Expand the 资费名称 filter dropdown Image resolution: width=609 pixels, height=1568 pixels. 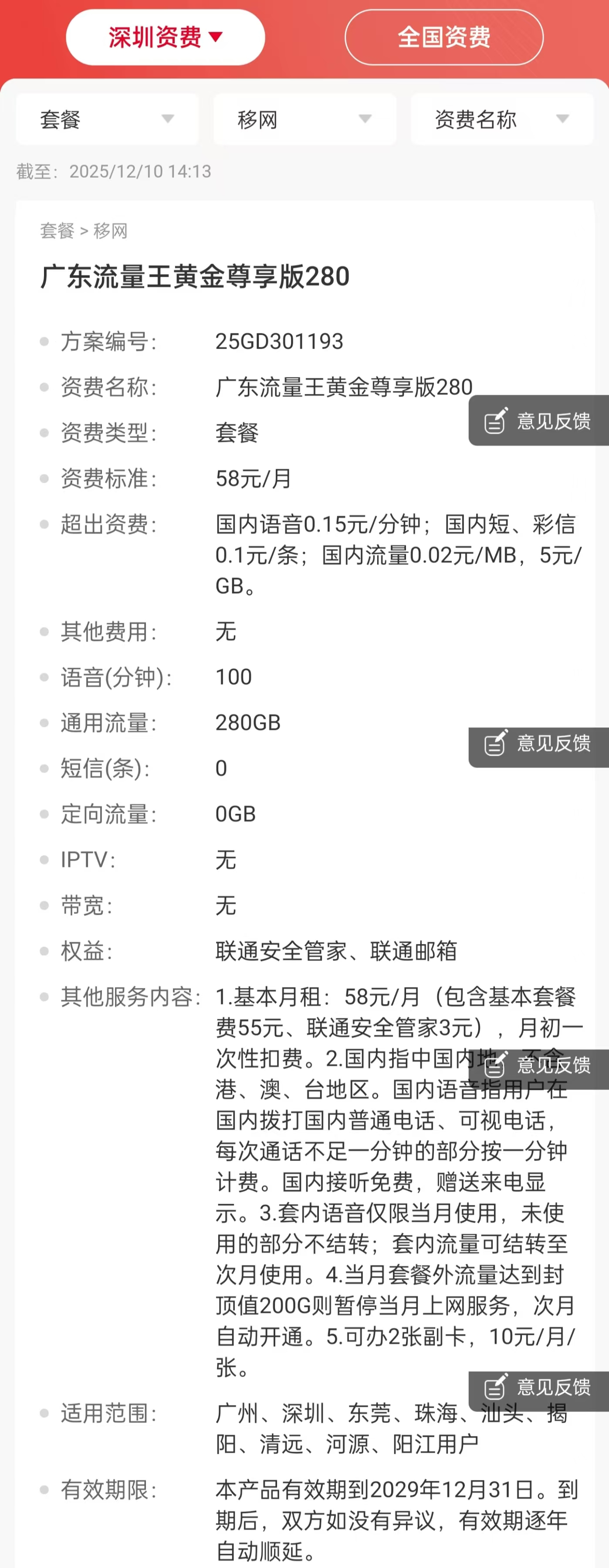(502, 119)
